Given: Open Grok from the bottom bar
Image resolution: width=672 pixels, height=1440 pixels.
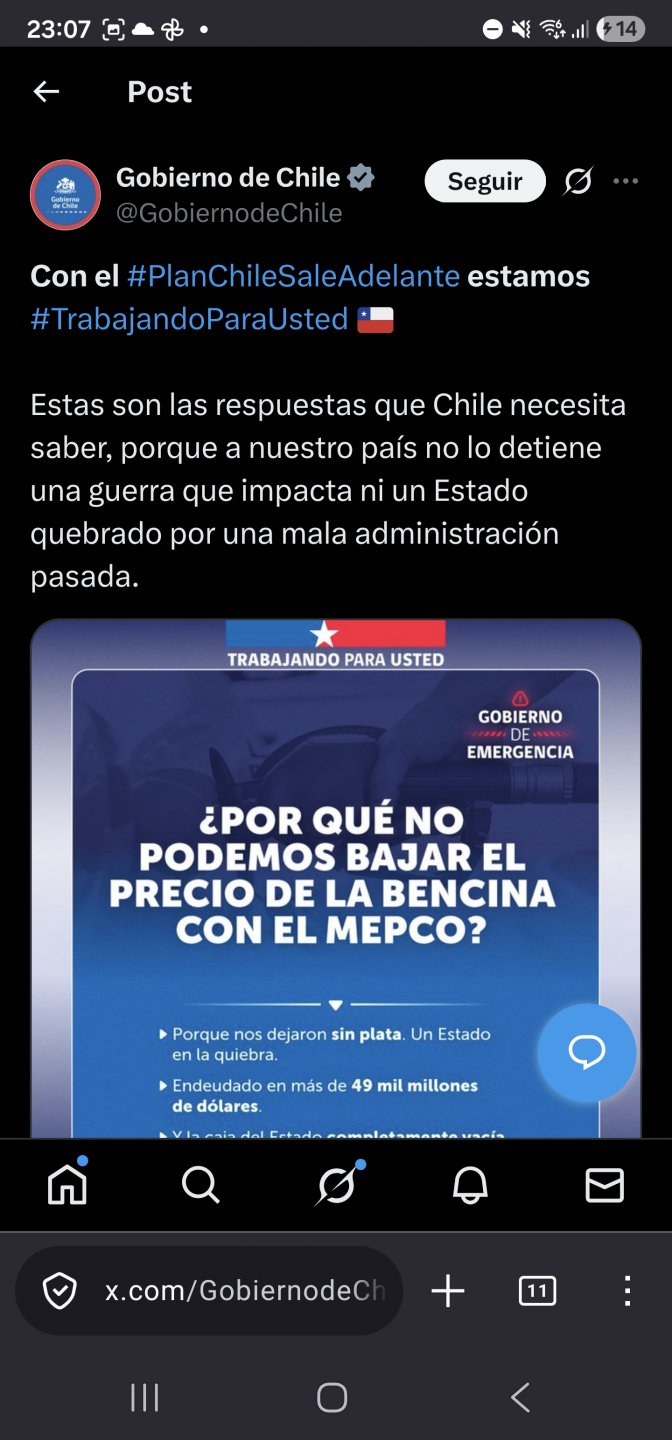Looking at the screenshot, I should tap(336, 1185).
